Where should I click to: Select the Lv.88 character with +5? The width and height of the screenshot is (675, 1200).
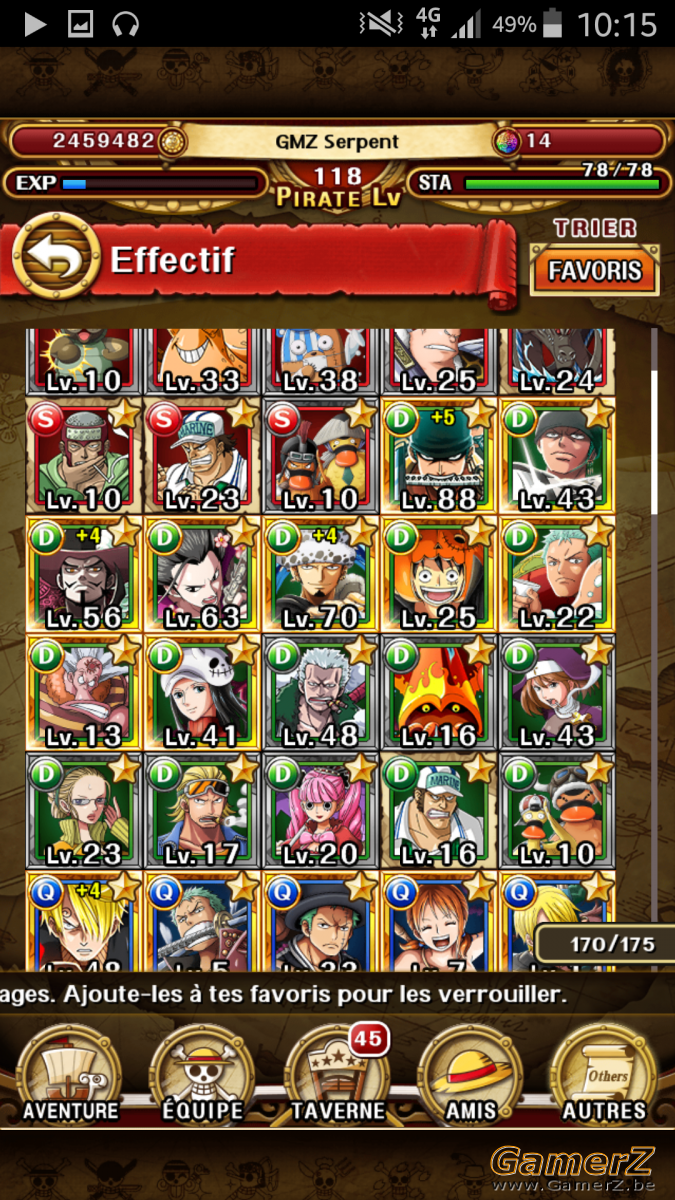tap(439, 455)
